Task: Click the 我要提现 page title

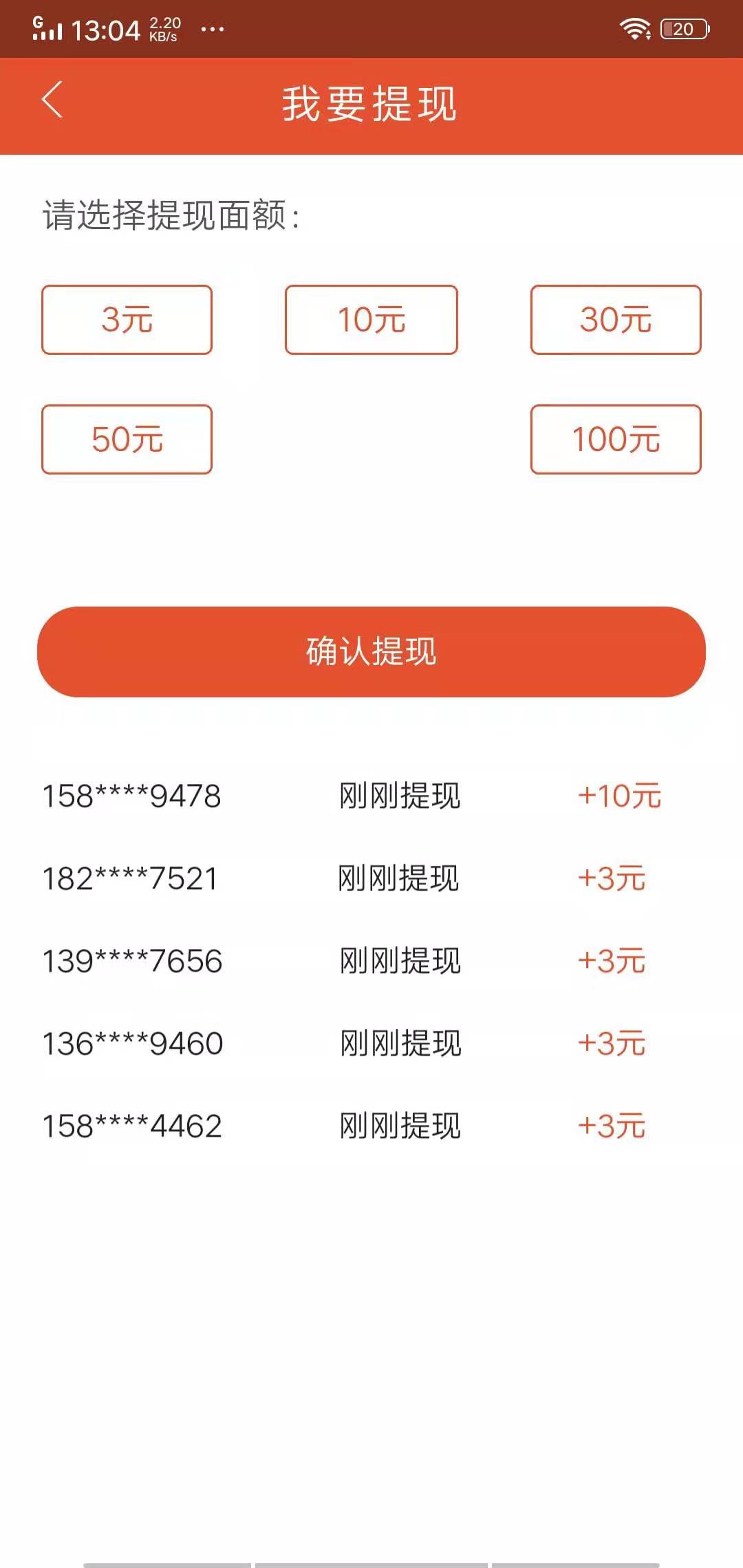Action: 371,103
